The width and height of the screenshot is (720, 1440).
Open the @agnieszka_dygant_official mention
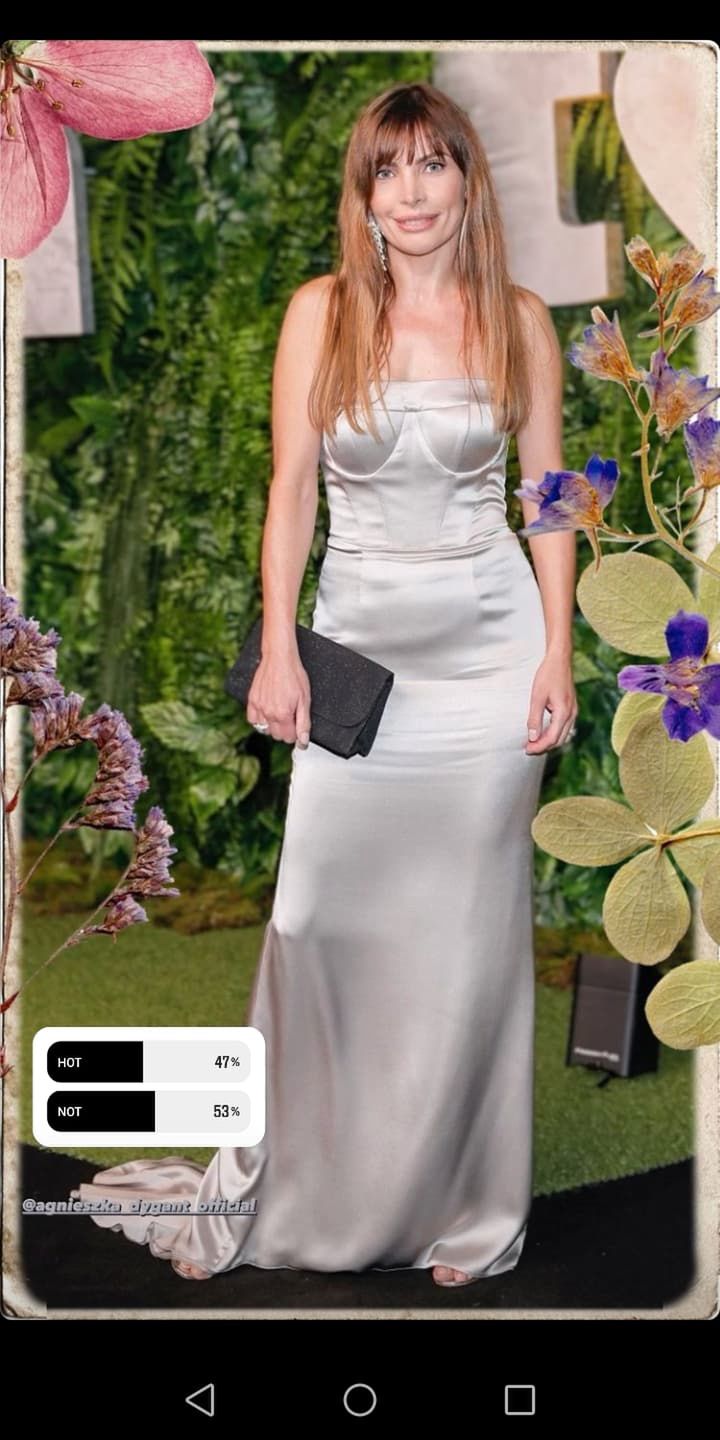[139, 1206]
